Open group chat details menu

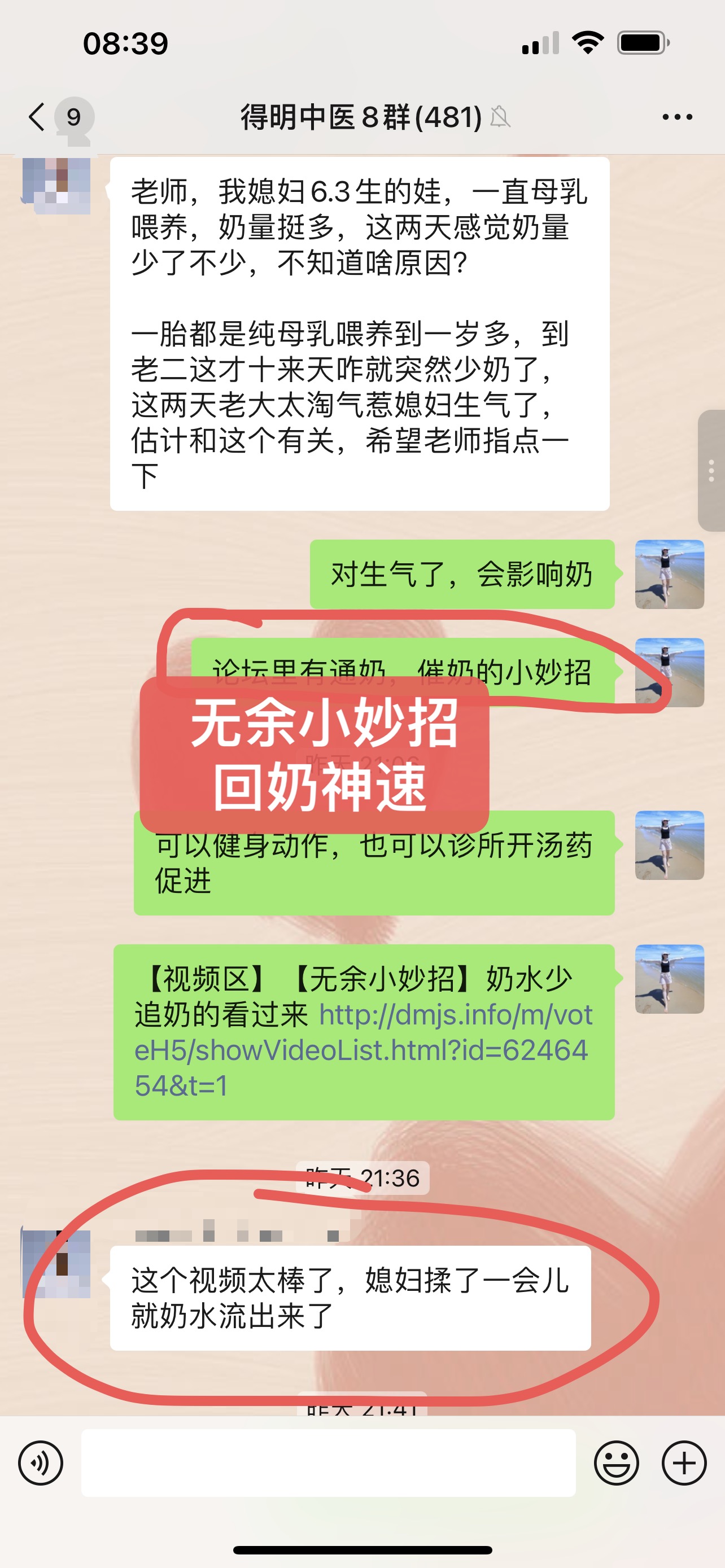[x=677, y=116]
